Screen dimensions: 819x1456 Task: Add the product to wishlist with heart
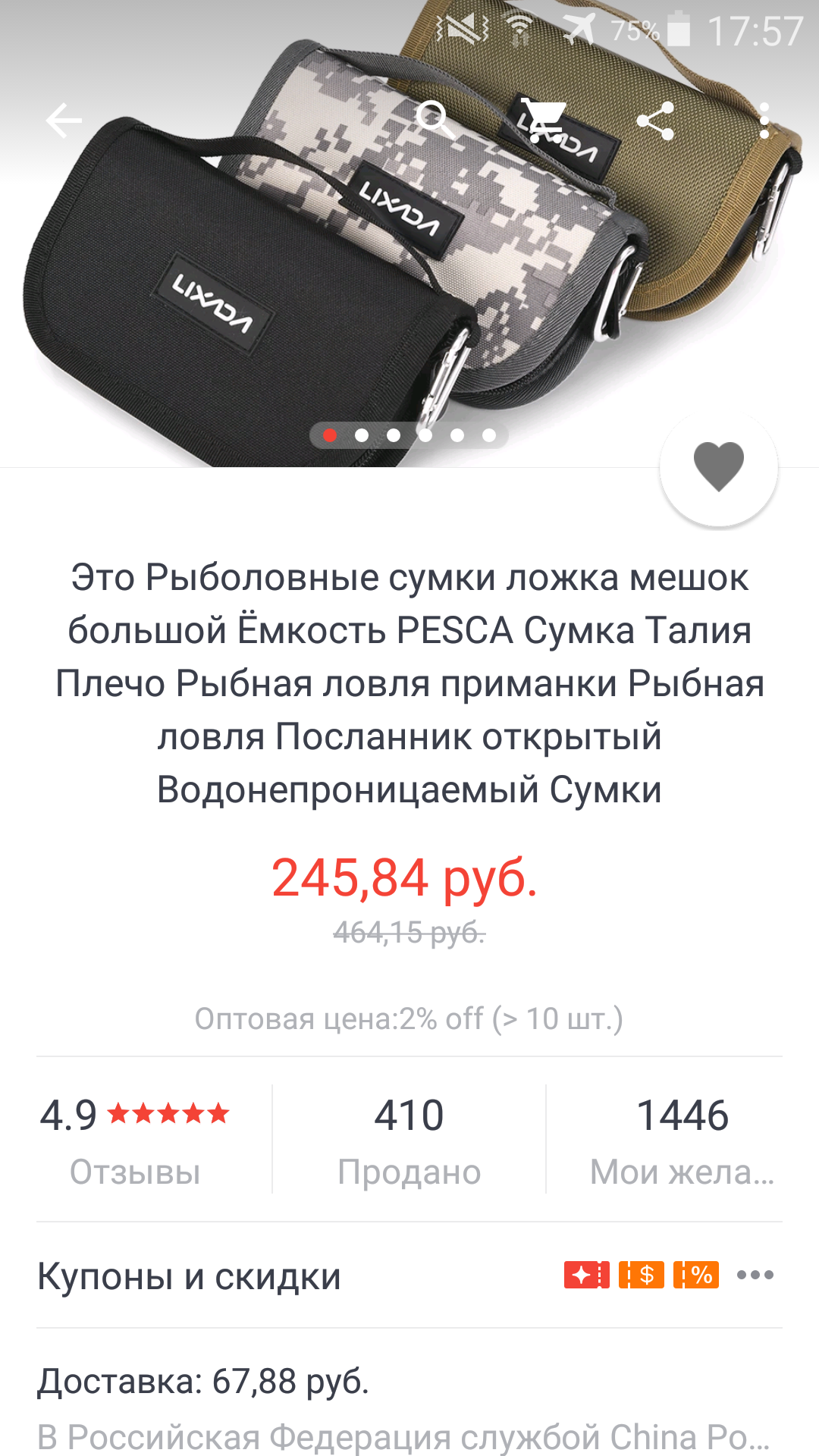tap(718, 467)
